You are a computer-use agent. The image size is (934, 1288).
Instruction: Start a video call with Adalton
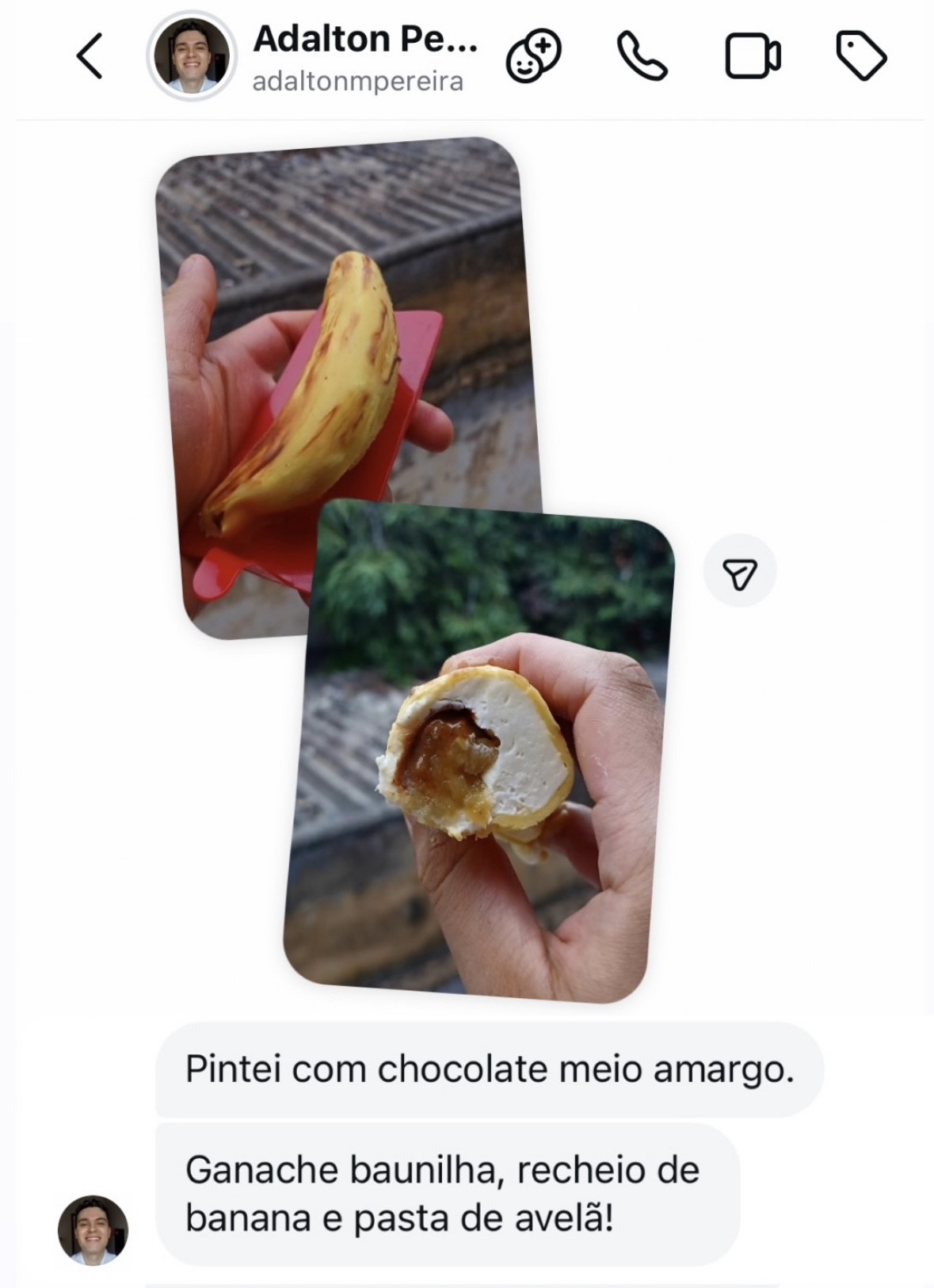[753, 56]
